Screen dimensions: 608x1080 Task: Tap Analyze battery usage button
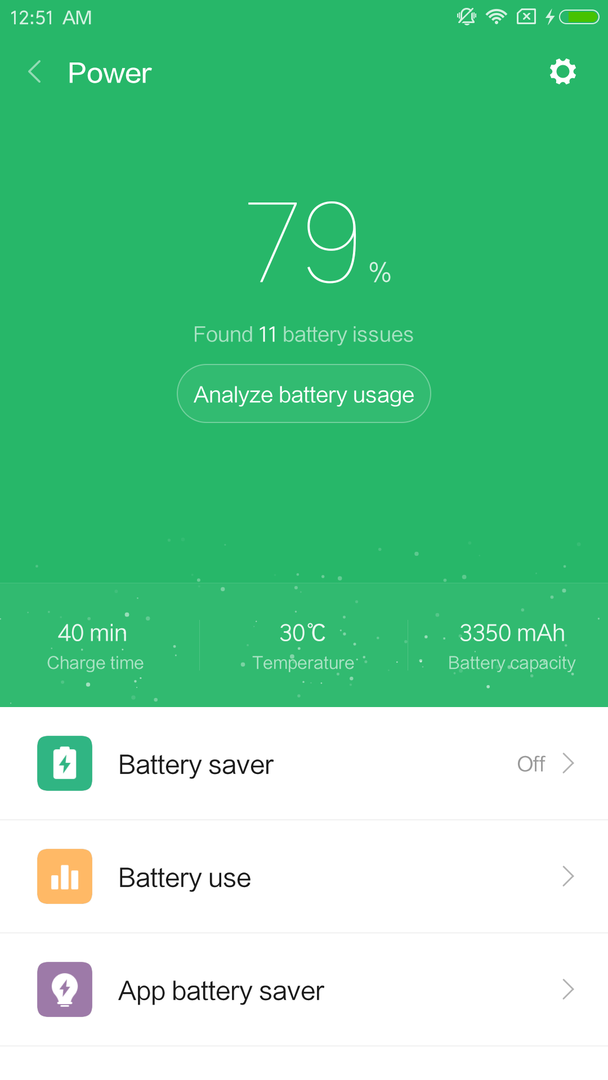(304, 394)
